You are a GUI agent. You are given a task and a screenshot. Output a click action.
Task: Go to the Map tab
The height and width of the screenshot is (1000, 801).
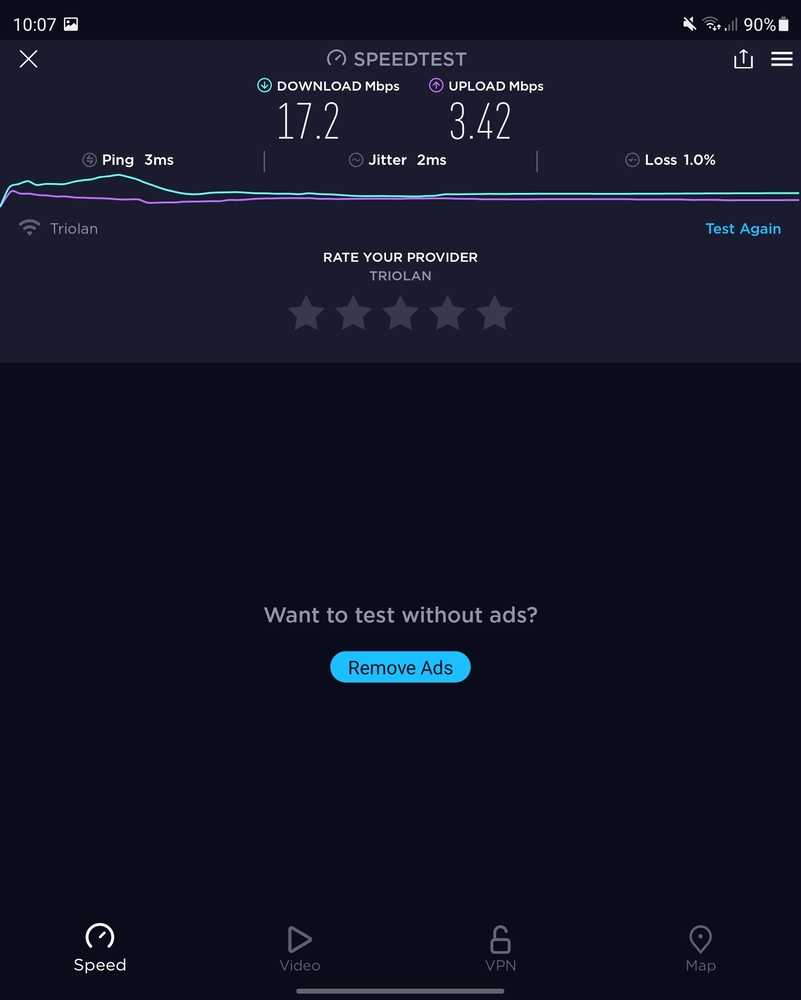pyautogui.click(x=700, y=948)
